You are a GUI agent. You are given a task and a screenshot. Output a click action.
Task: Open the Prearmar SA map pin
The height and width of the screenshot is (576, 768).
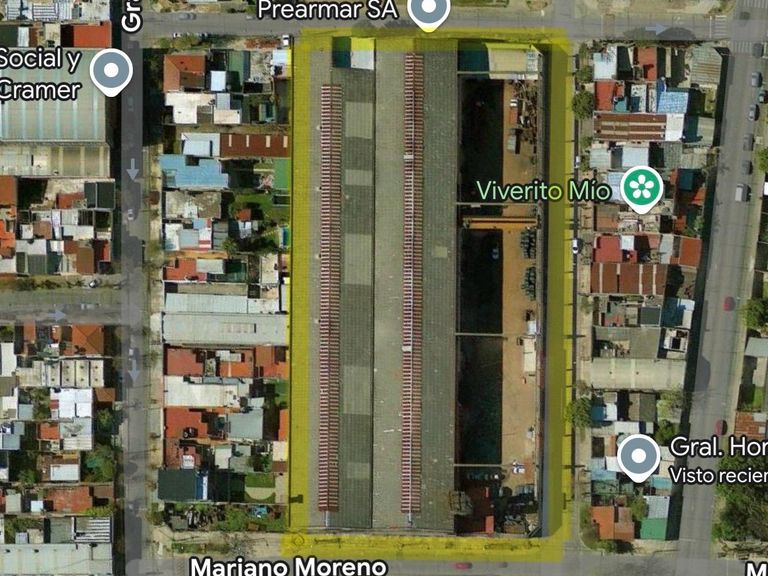[x=429, y=11]
